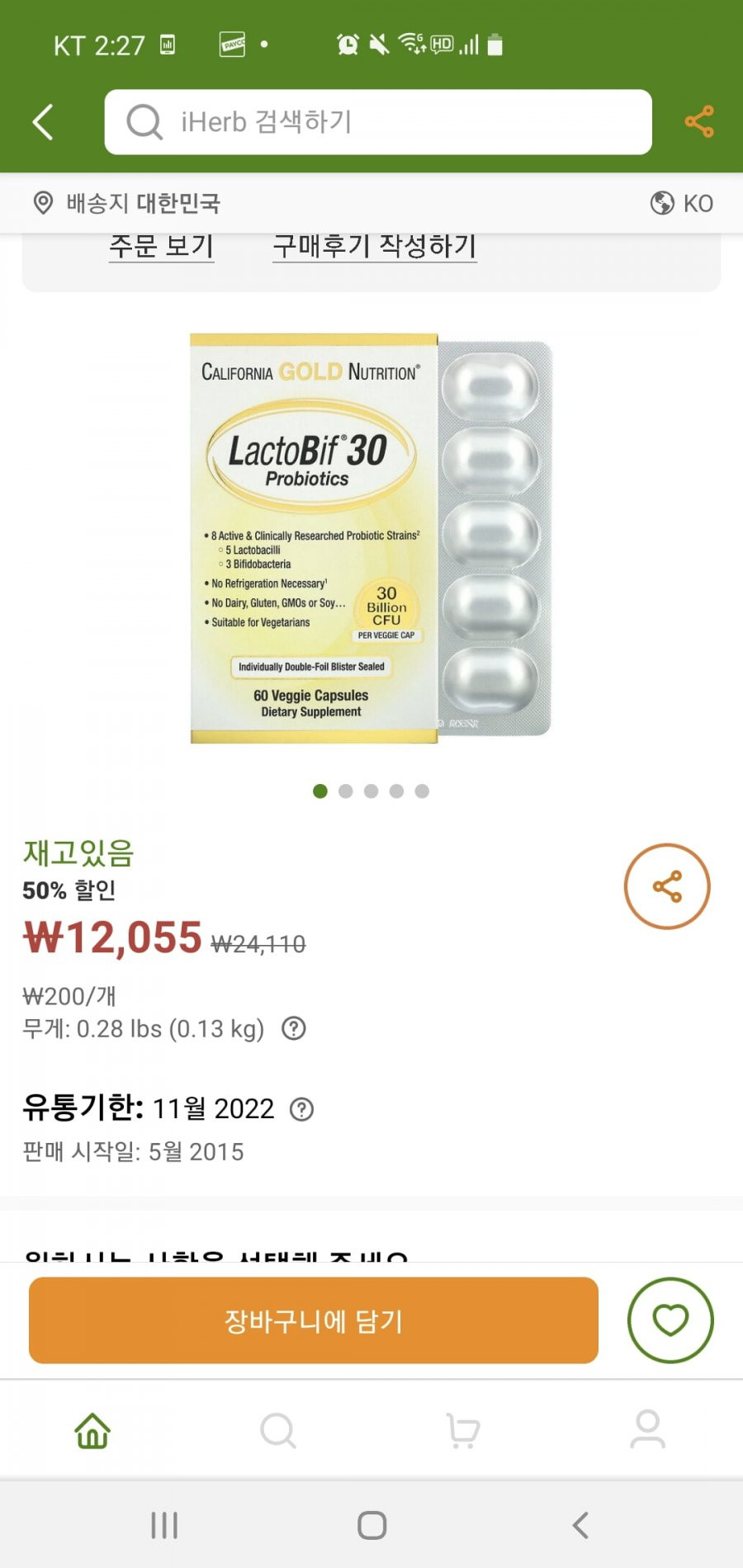This screenshot has width=743, height=1568.
Task: Open the LactoBif 30 product image
Action: (x=371, y=538)
